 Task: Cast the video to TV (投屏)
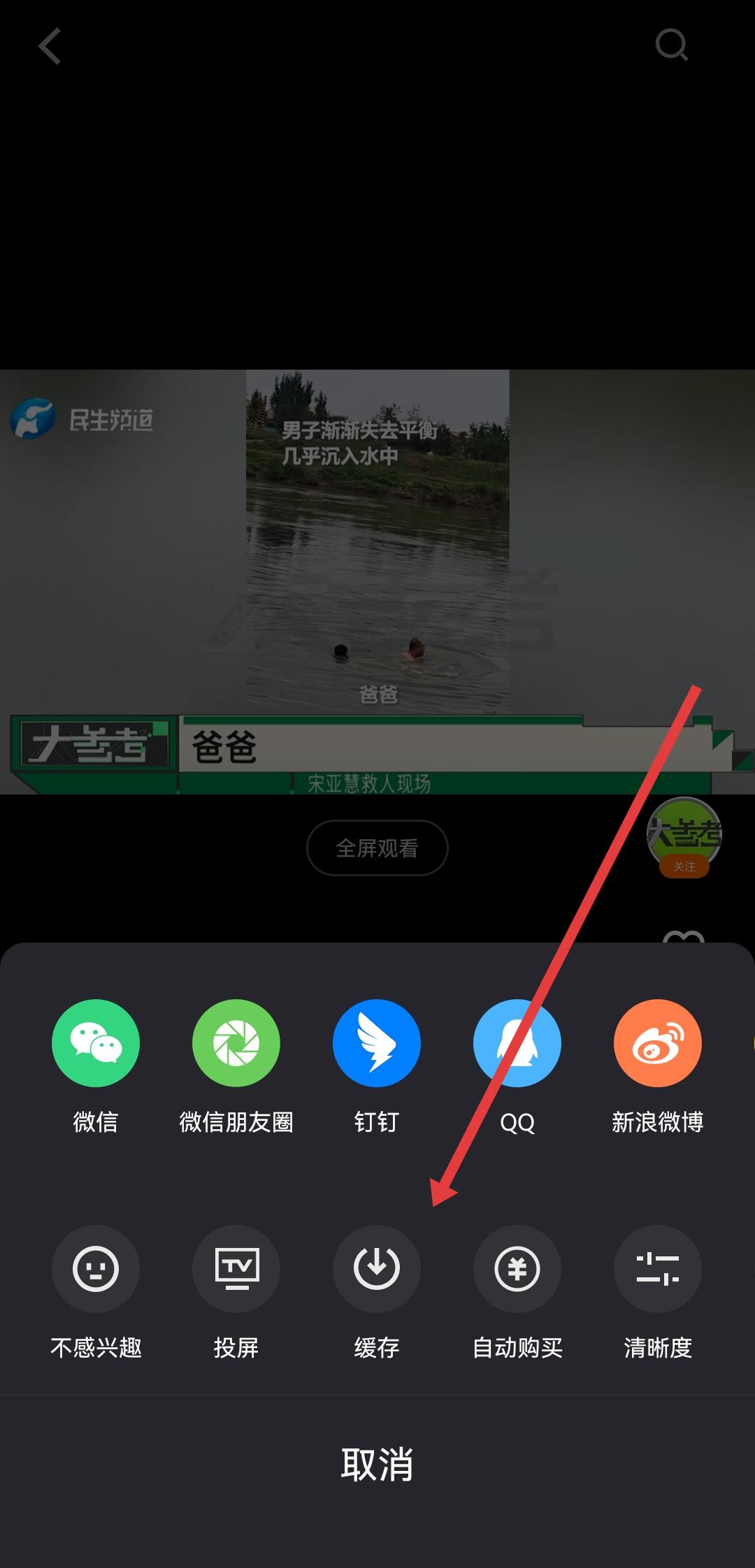(x=236, y=1268)
